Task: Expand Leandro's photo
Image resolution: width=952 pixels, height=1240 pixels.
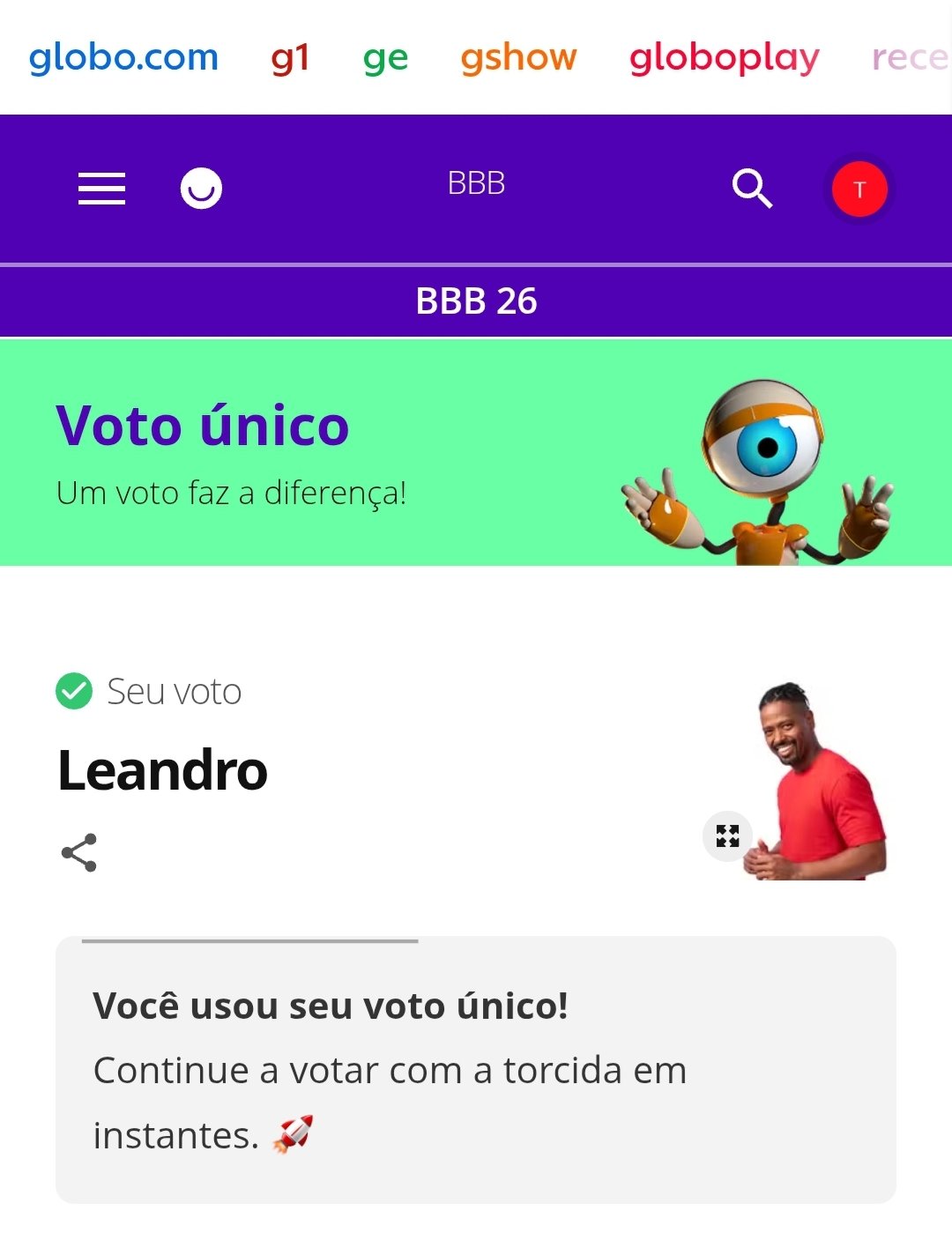Action: pos(727,835)
